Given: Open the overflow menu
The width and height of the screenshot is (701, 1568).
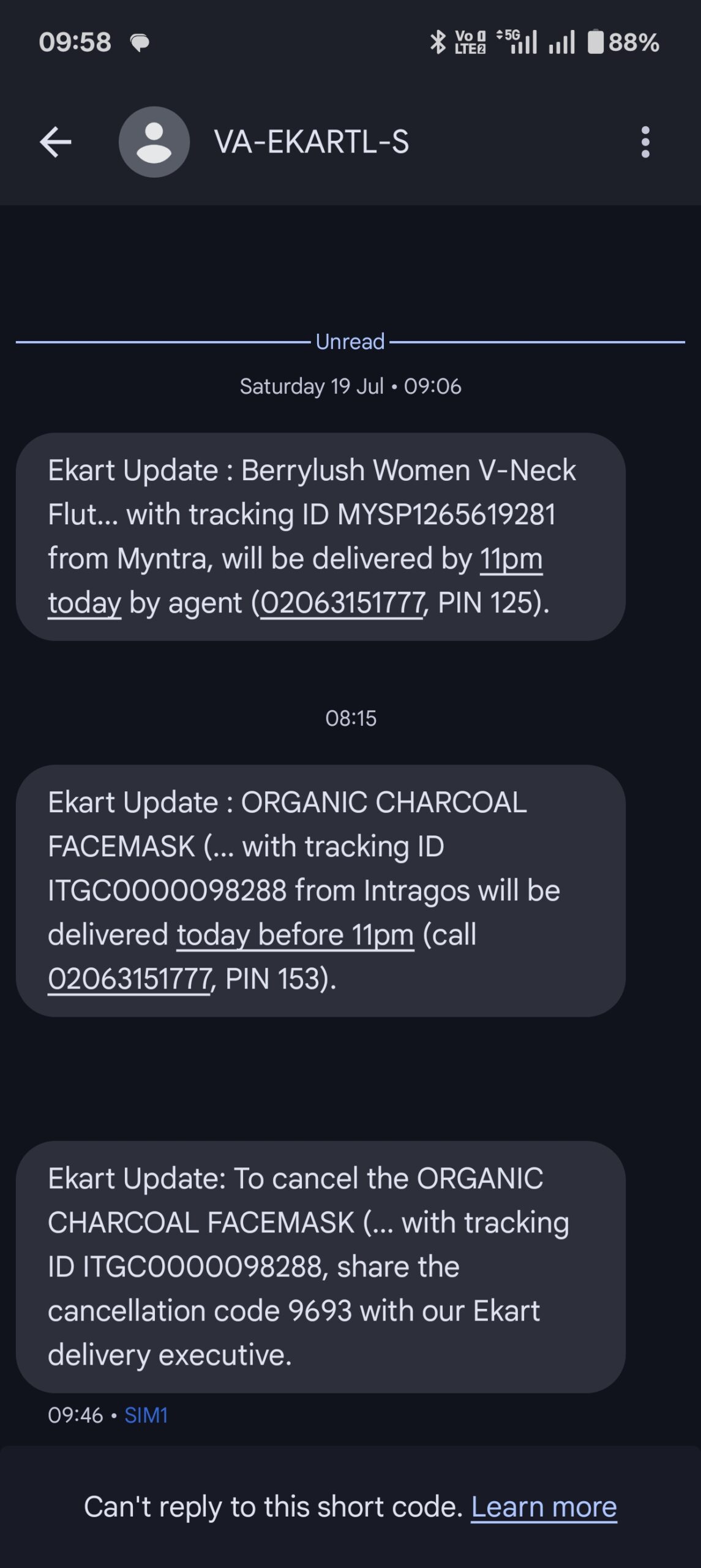Looking at the screenshot, I should (645, 142).
